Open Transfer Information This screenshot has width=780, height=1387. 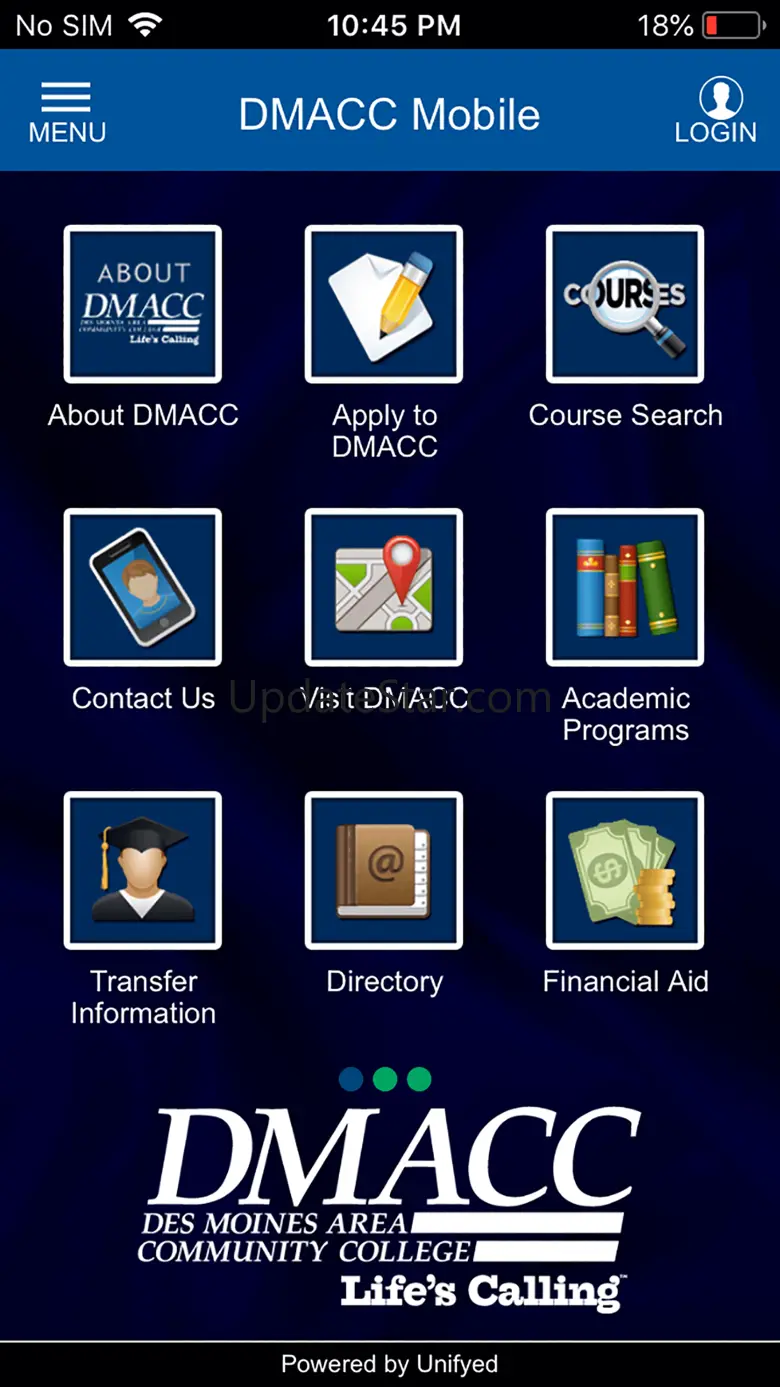click(x=143, y=870)
